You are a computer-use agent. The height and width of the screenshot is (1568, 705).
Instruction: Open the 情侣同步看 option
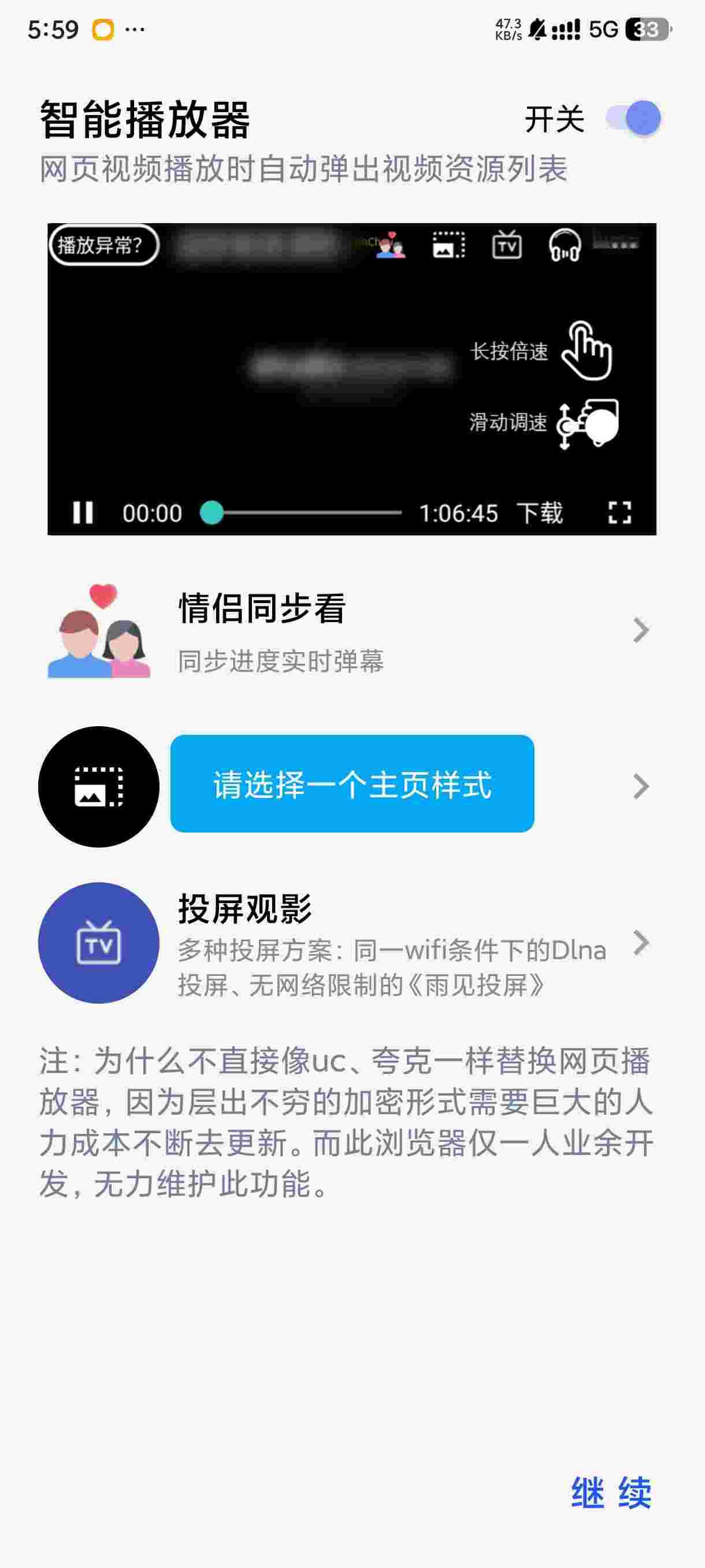click(347, 631)
